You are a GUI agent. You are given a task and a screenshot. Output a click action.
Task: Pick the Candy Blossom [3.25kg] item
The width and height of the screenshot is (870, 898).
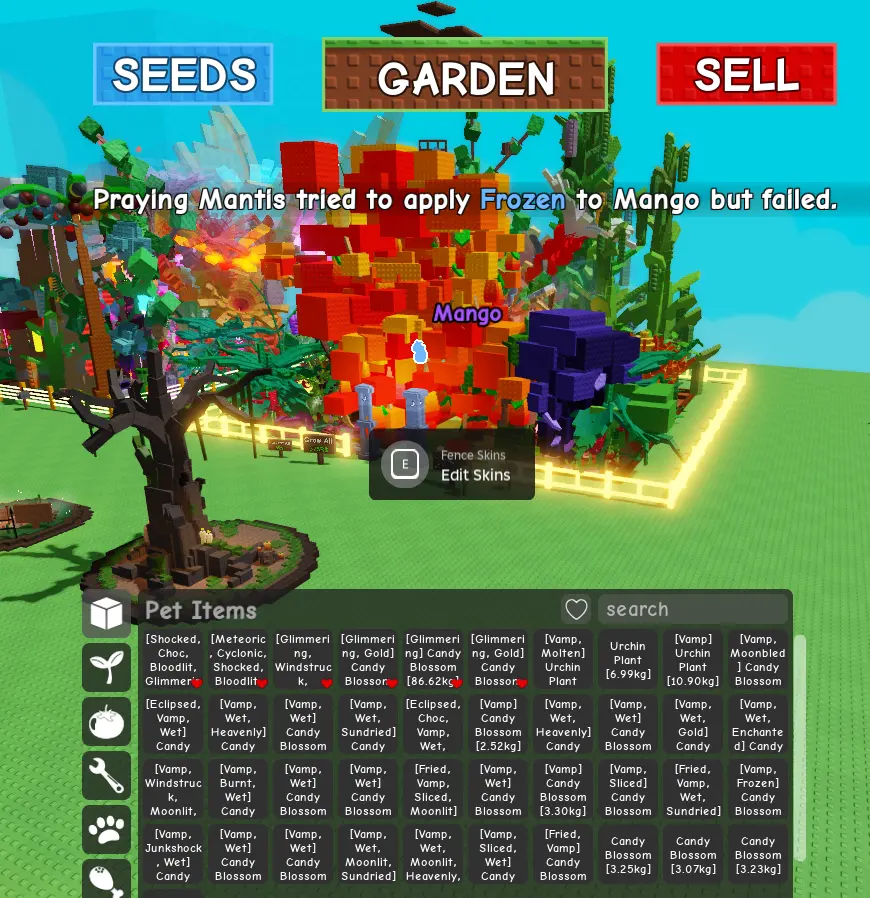coord(628,855)
